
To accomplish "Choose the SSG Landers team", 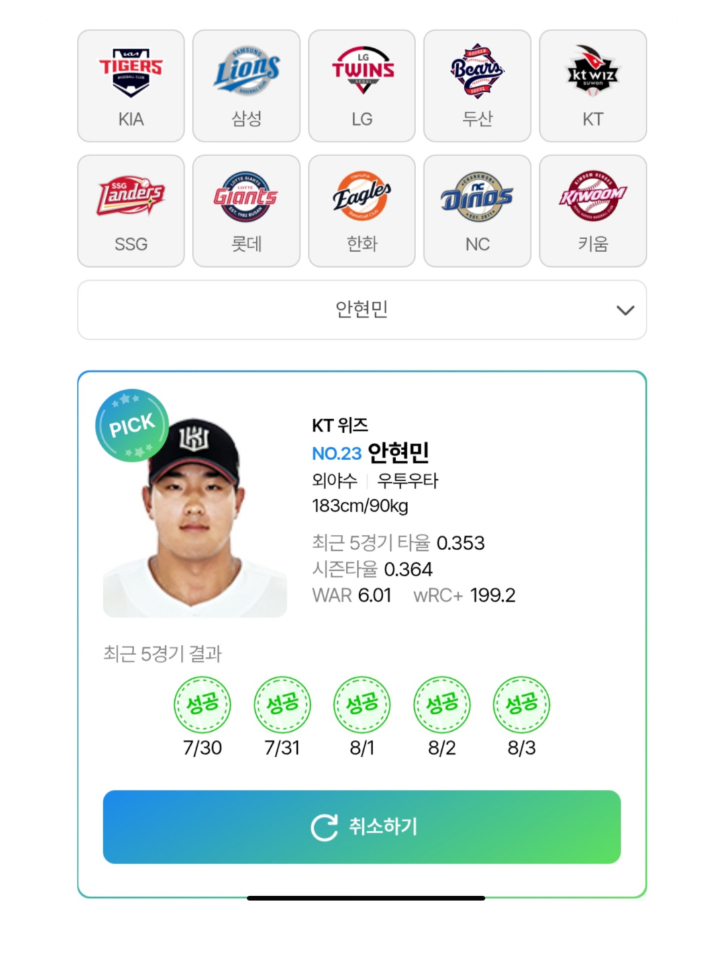I will [x=131, y=211].
